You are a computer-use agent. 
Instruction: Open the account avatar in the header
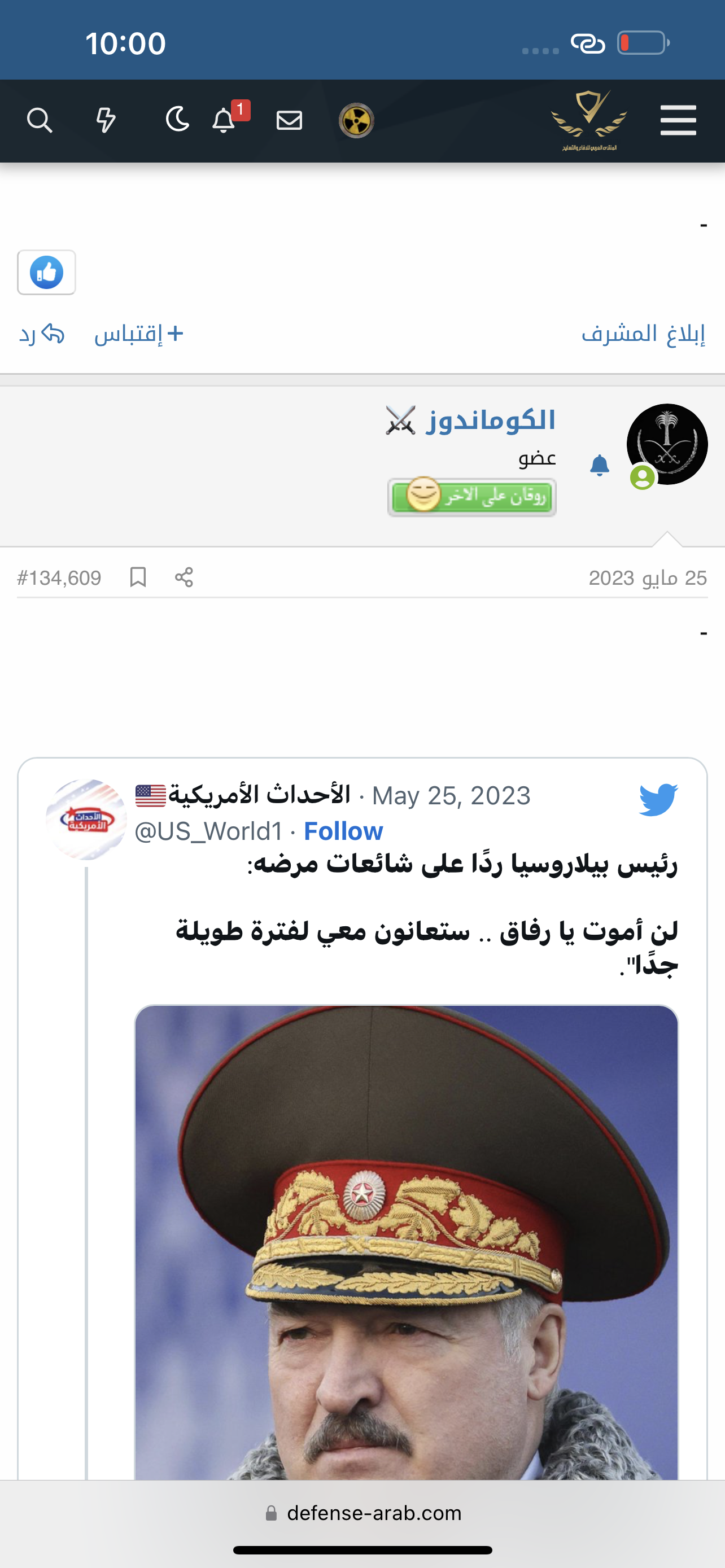point(356,121)
